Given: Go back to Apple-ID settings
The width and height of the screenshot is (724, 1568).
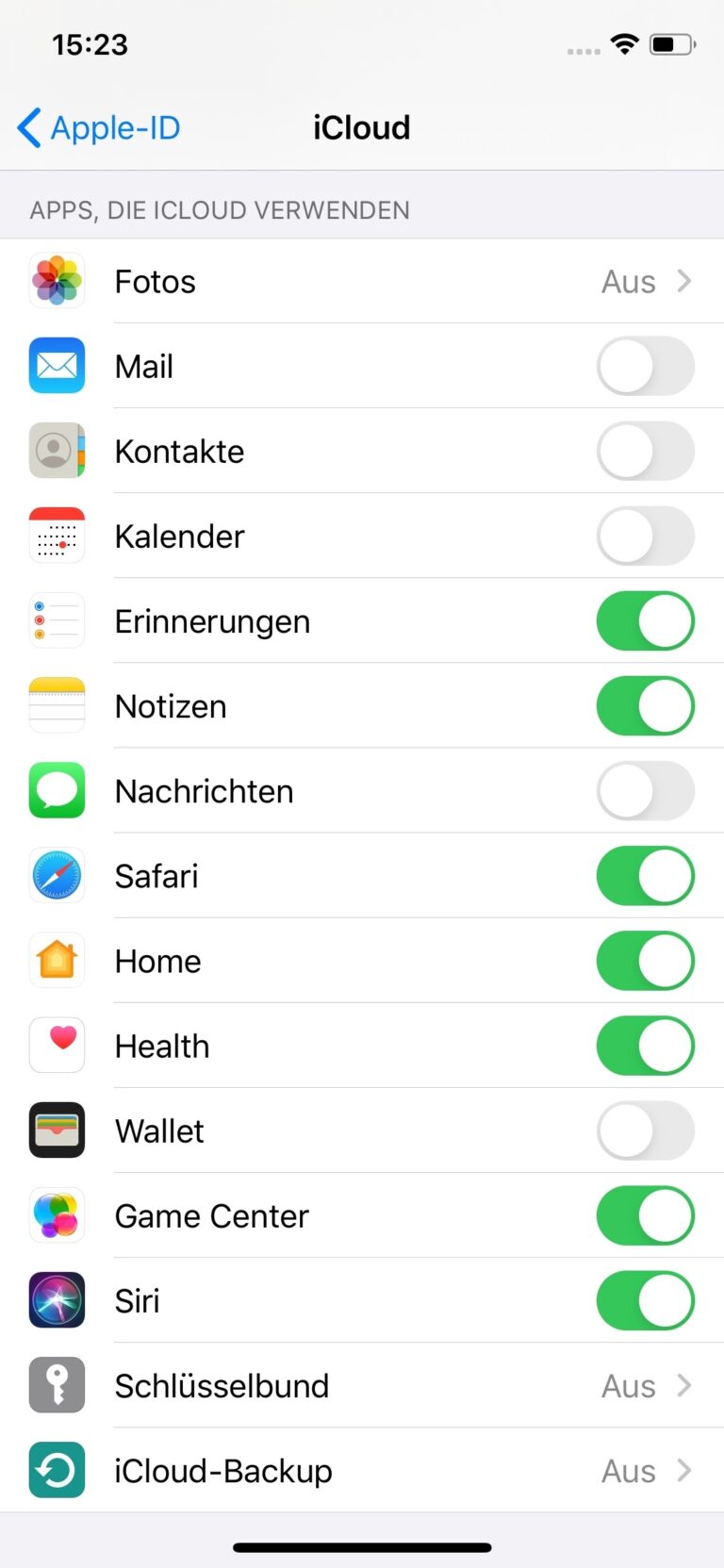Looking at the screenshot, I should [x=99, y=127].
